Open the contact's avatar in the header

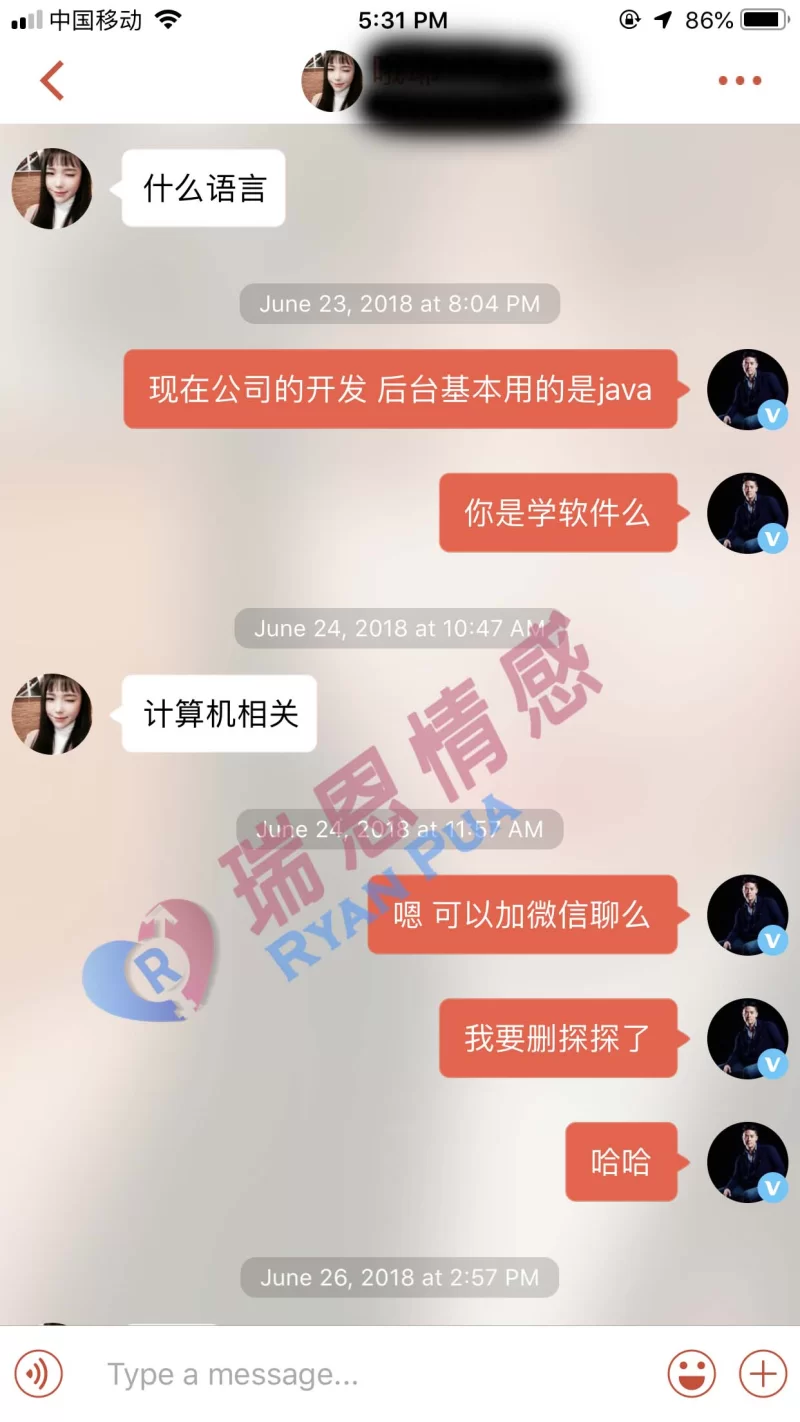(332, 80)
